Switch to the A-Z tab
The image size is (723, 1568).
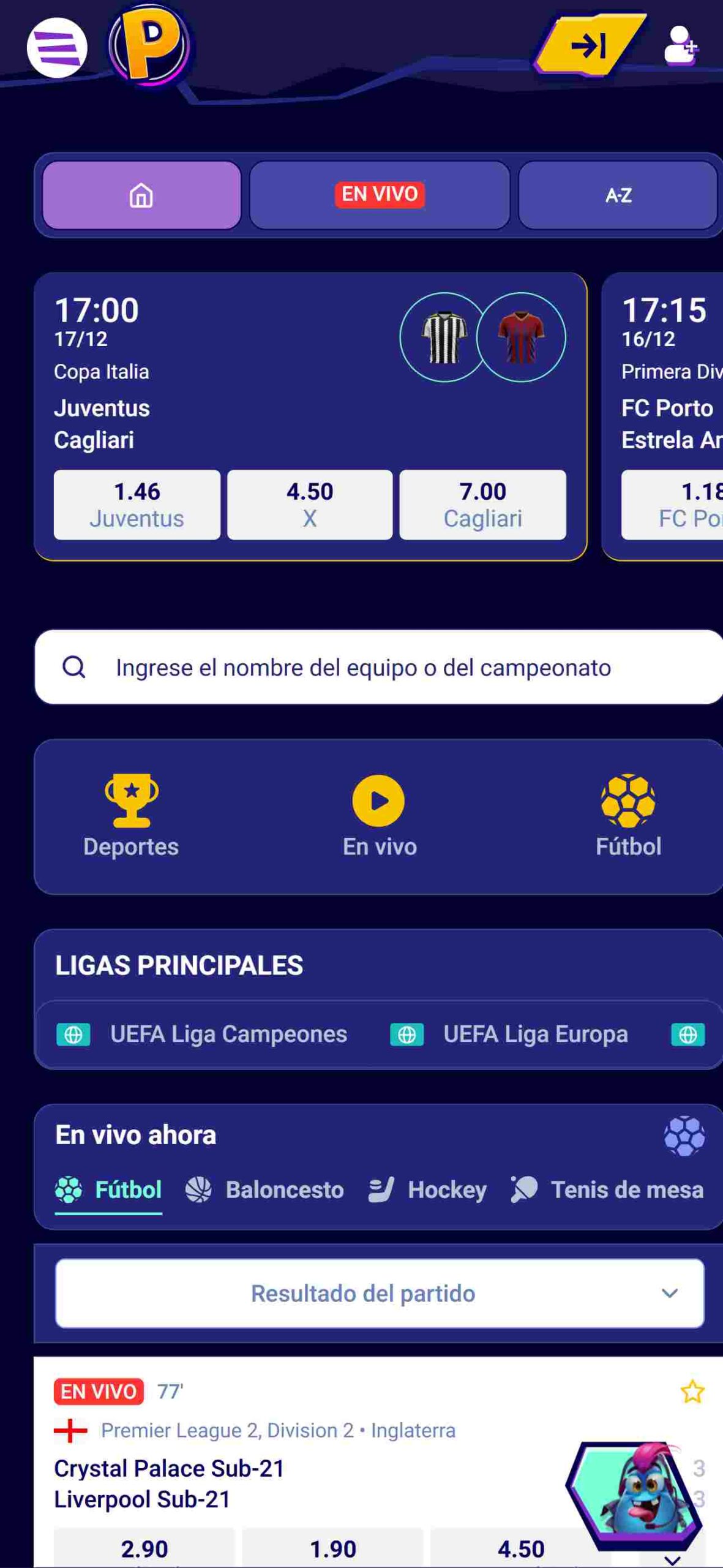[x=618, y=195]
